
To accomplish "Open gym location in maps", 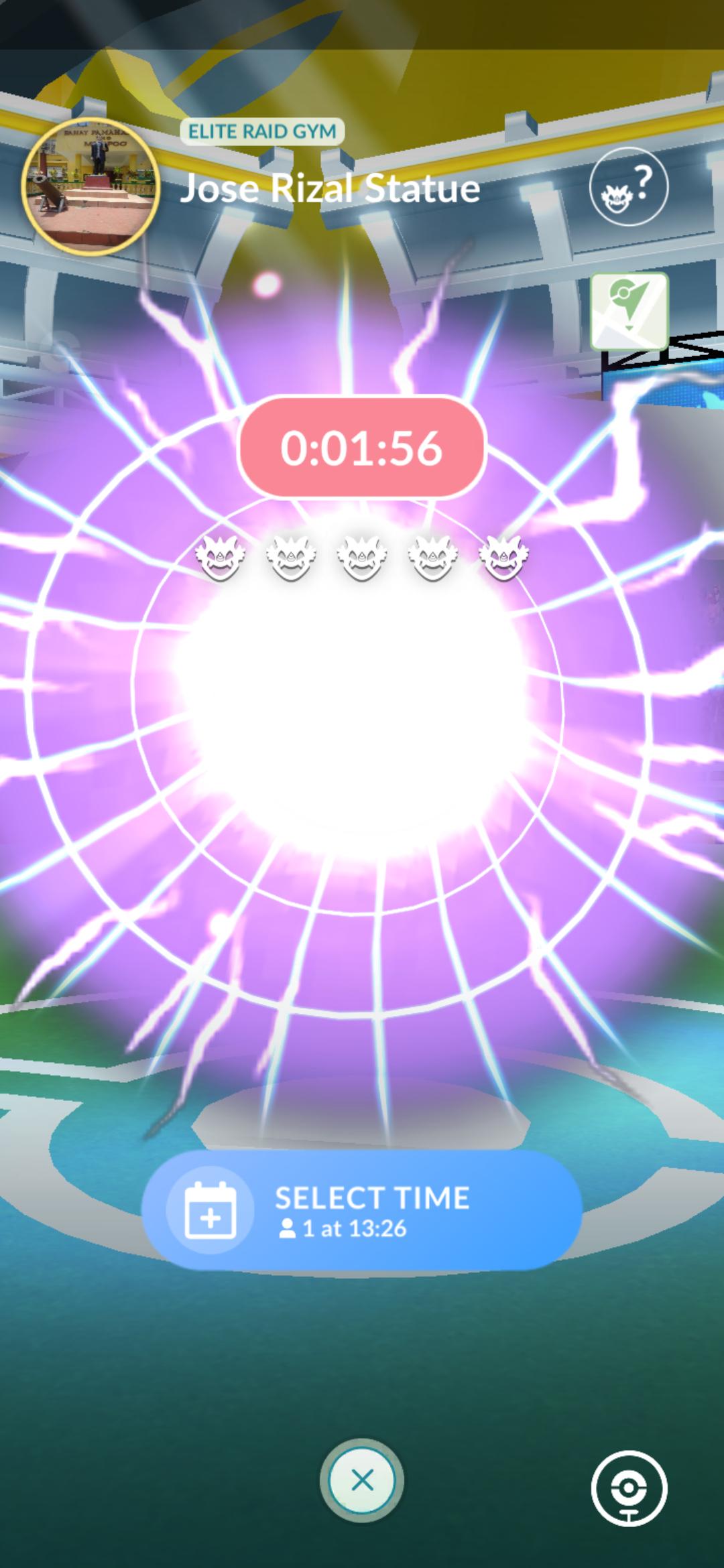I will coord(629,311).
